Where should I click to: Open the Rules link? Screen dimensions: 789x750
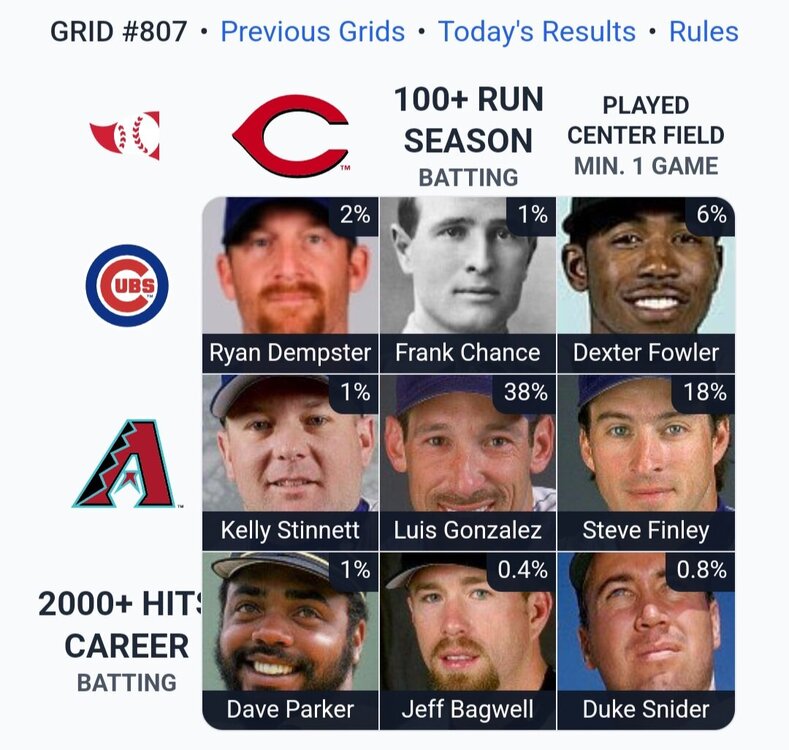tap(703, 31)
